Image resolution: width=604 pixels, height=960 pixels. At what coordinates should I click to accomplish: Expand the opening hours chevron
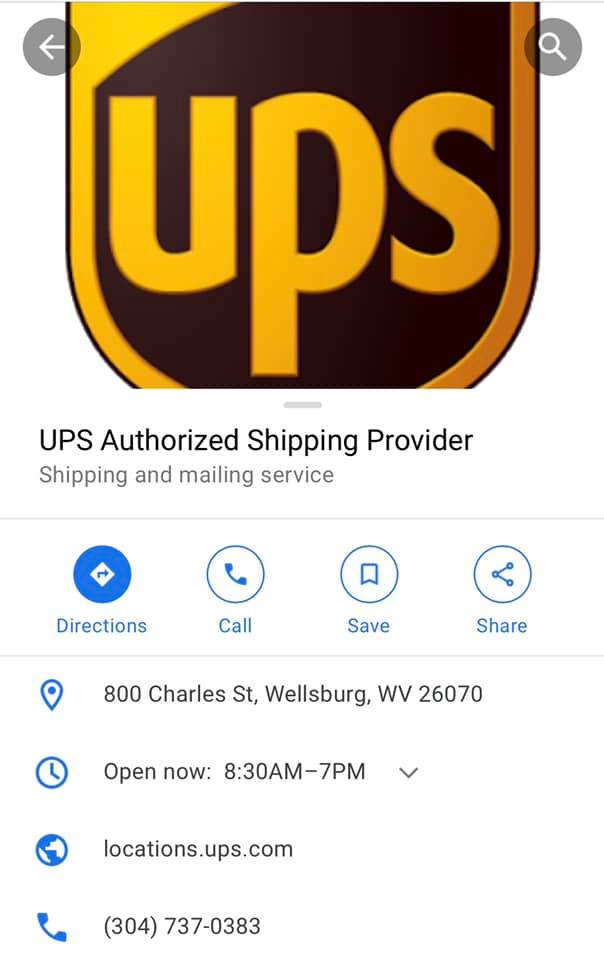[x=408, y=772]
